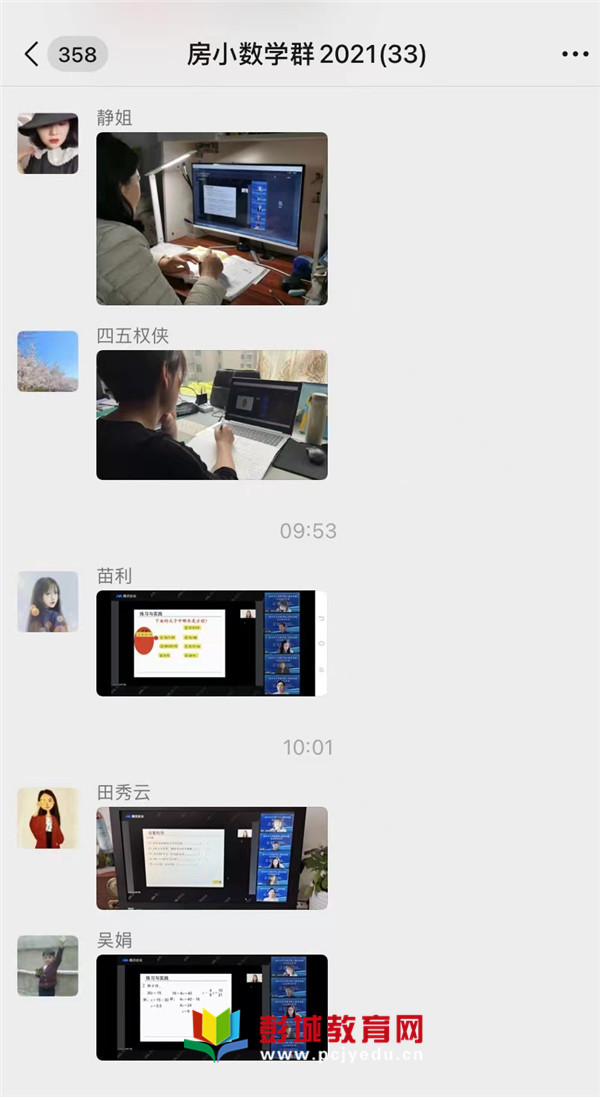This screenshot has height=1097, width=600.
Task: Tap the avatar of 吴娟
Action: [47, 966]
